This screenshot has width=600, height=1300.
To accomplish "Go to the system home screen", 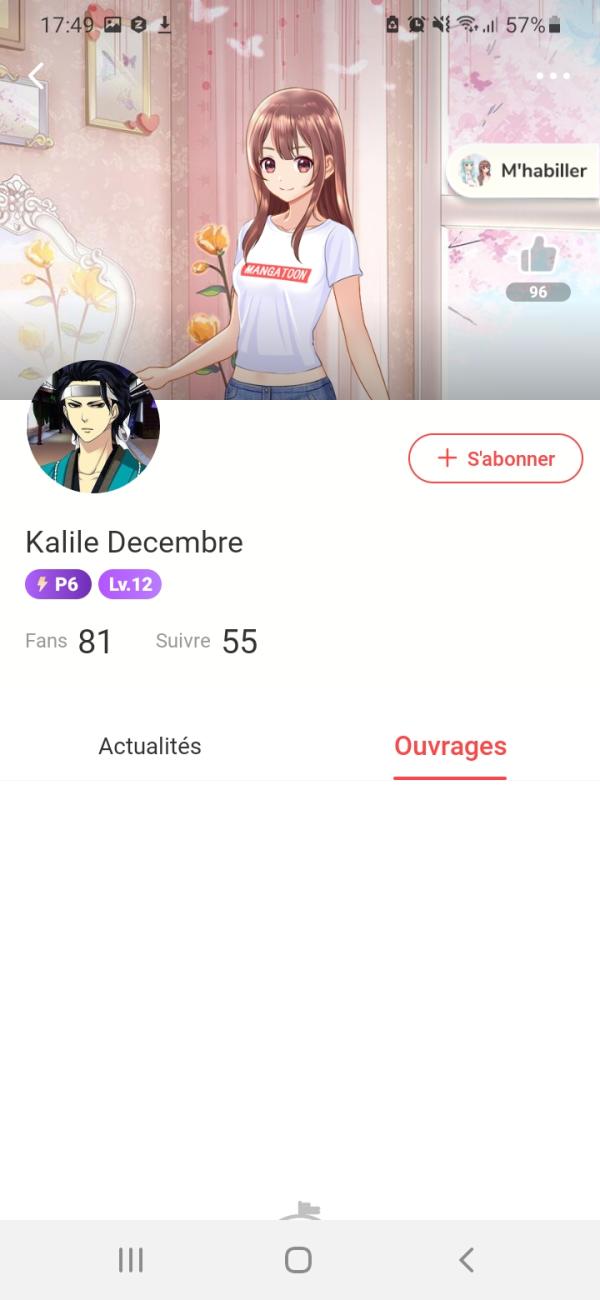I will (x=298, y=1260).
